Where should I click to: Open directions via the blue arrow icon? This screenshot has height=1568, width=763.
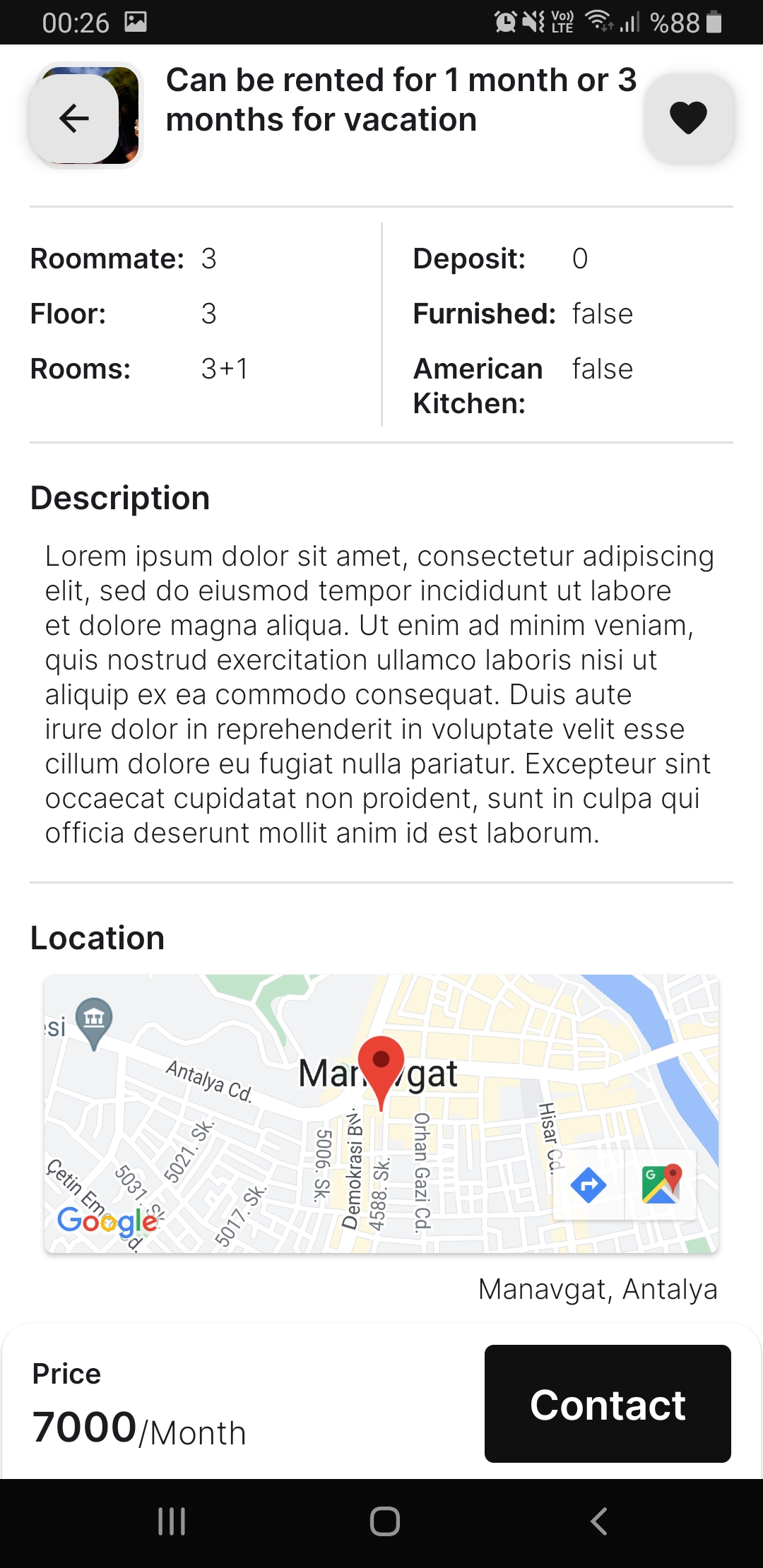588,1185
